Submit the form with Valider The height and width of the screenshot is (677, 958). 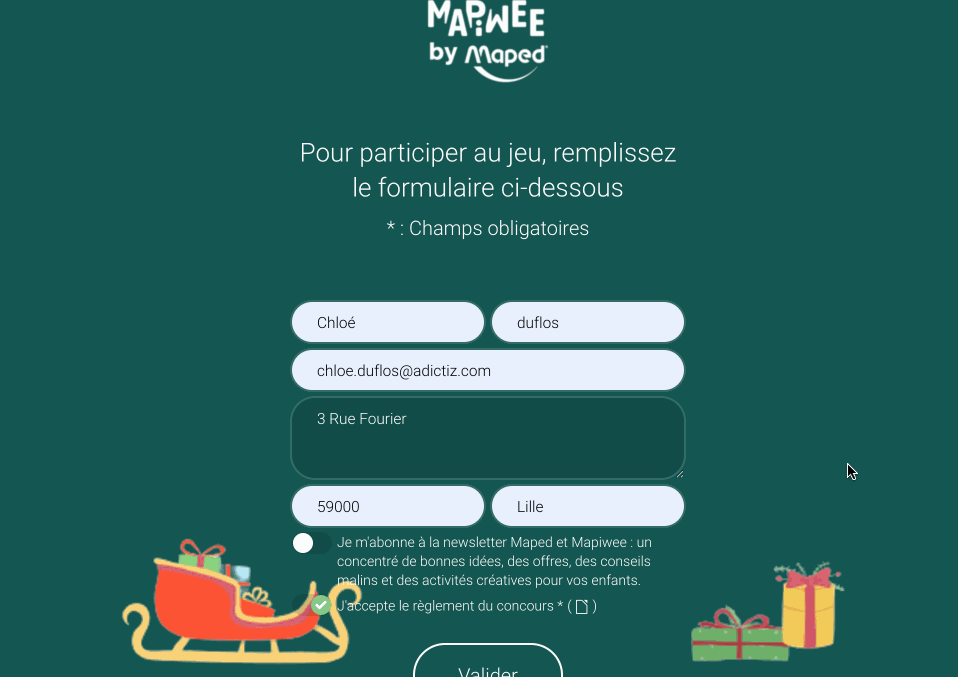click(488, 664)
